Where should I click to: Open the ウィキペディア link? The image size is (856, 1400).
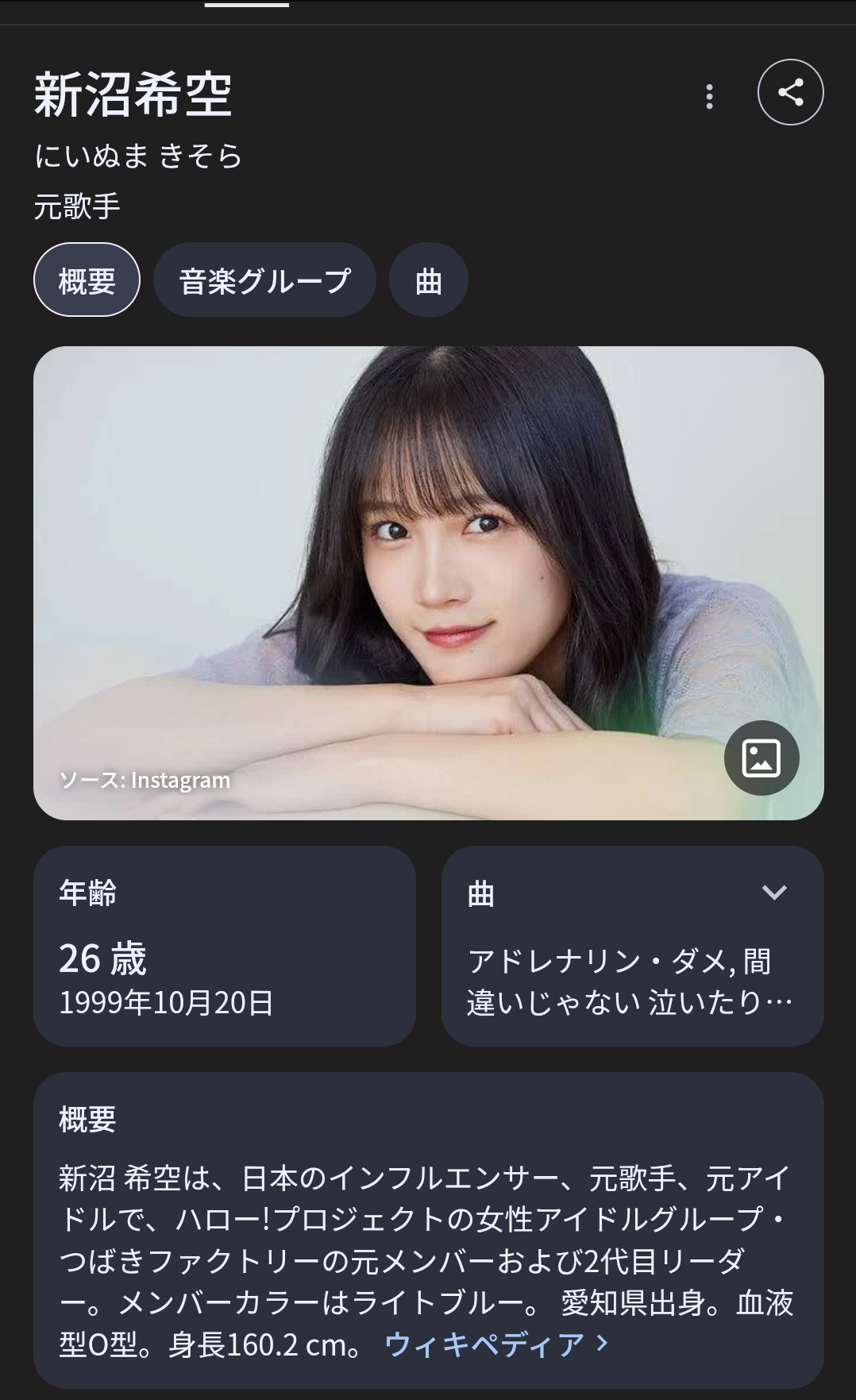tap(496, 1344)
